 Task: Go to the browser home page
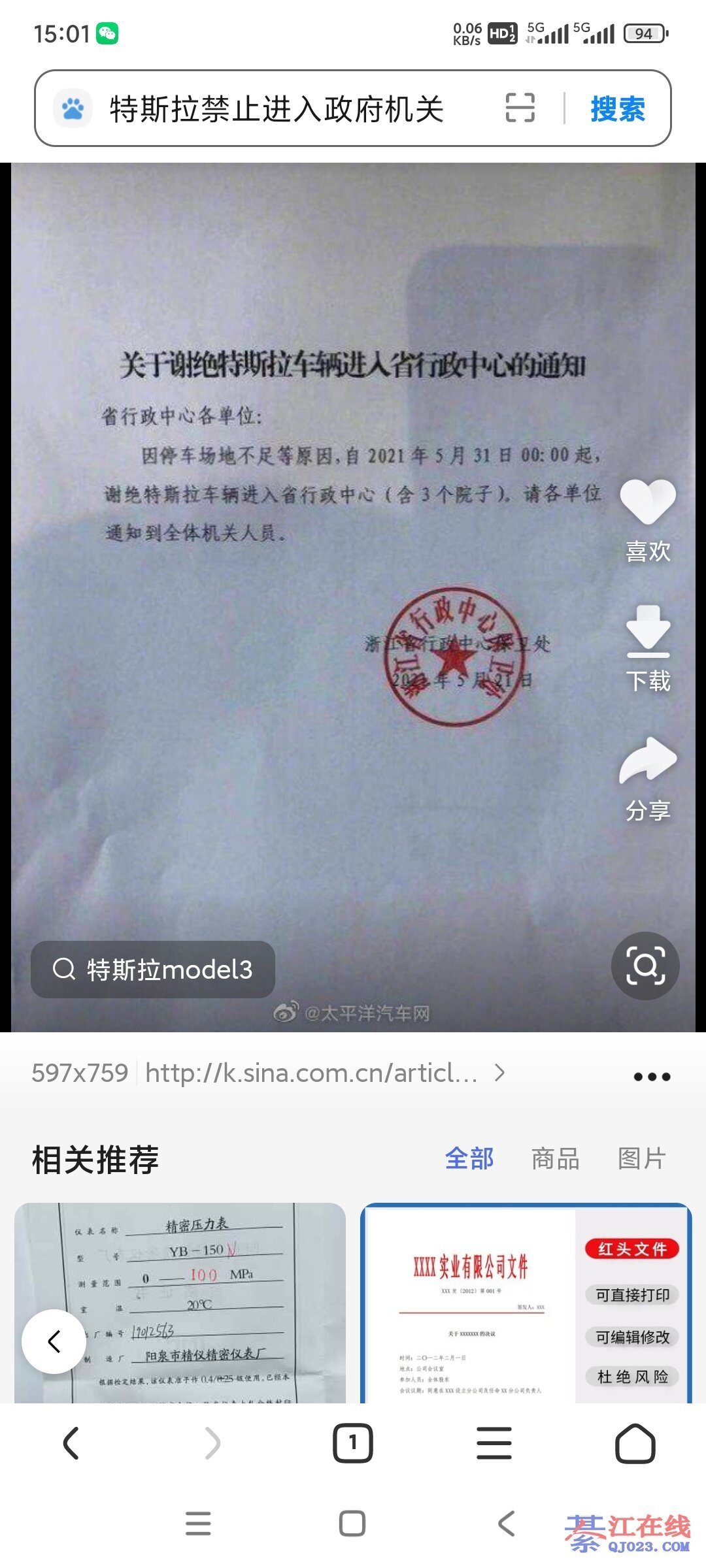(x=635, y=1443)
